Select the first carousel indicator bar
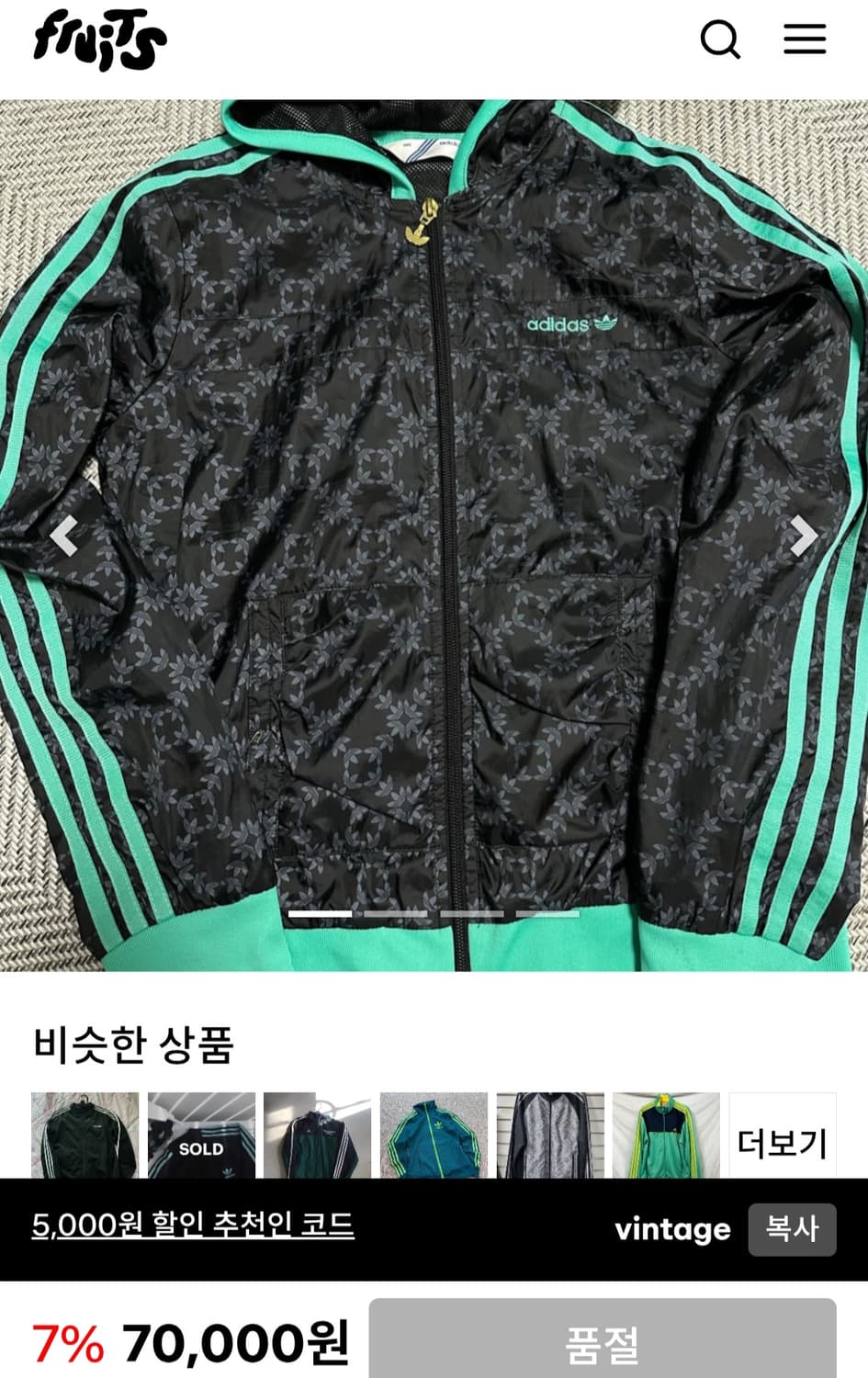Screen dimensions: 868x1378 [x=323, y=914]
